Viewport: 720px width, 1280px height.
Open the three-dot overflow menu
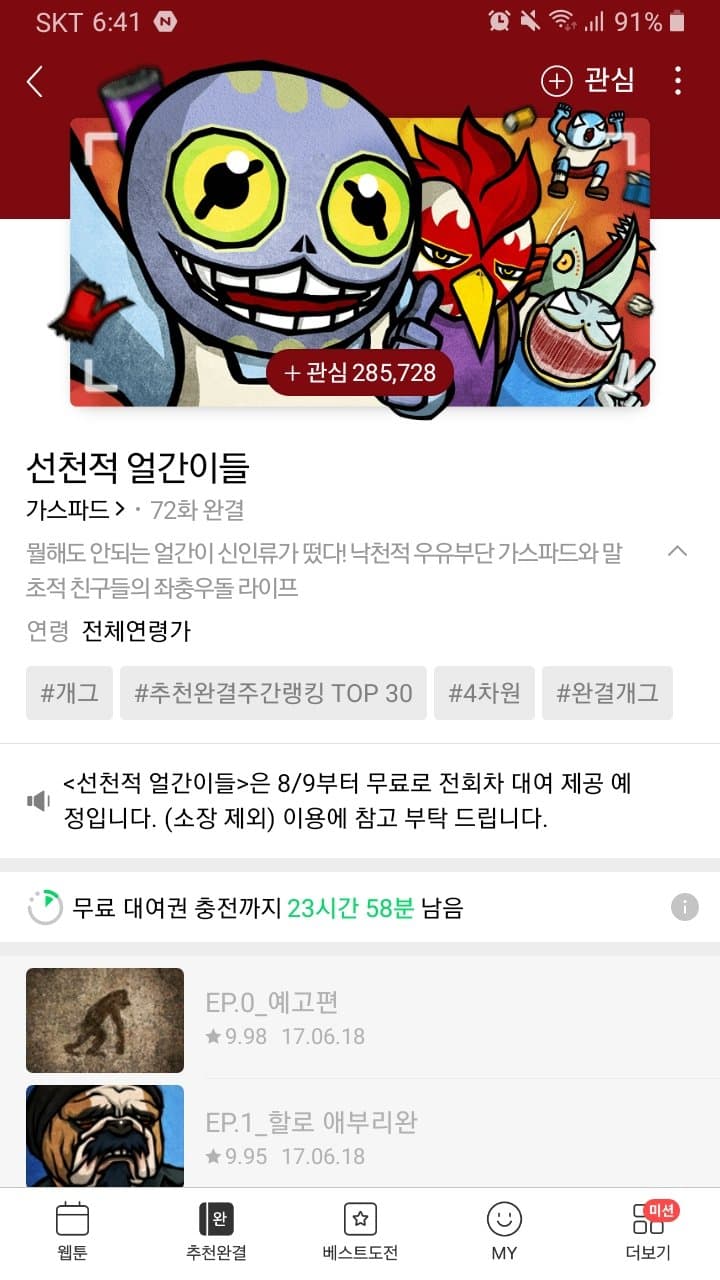pyautogui.click(x=678, y=81)
